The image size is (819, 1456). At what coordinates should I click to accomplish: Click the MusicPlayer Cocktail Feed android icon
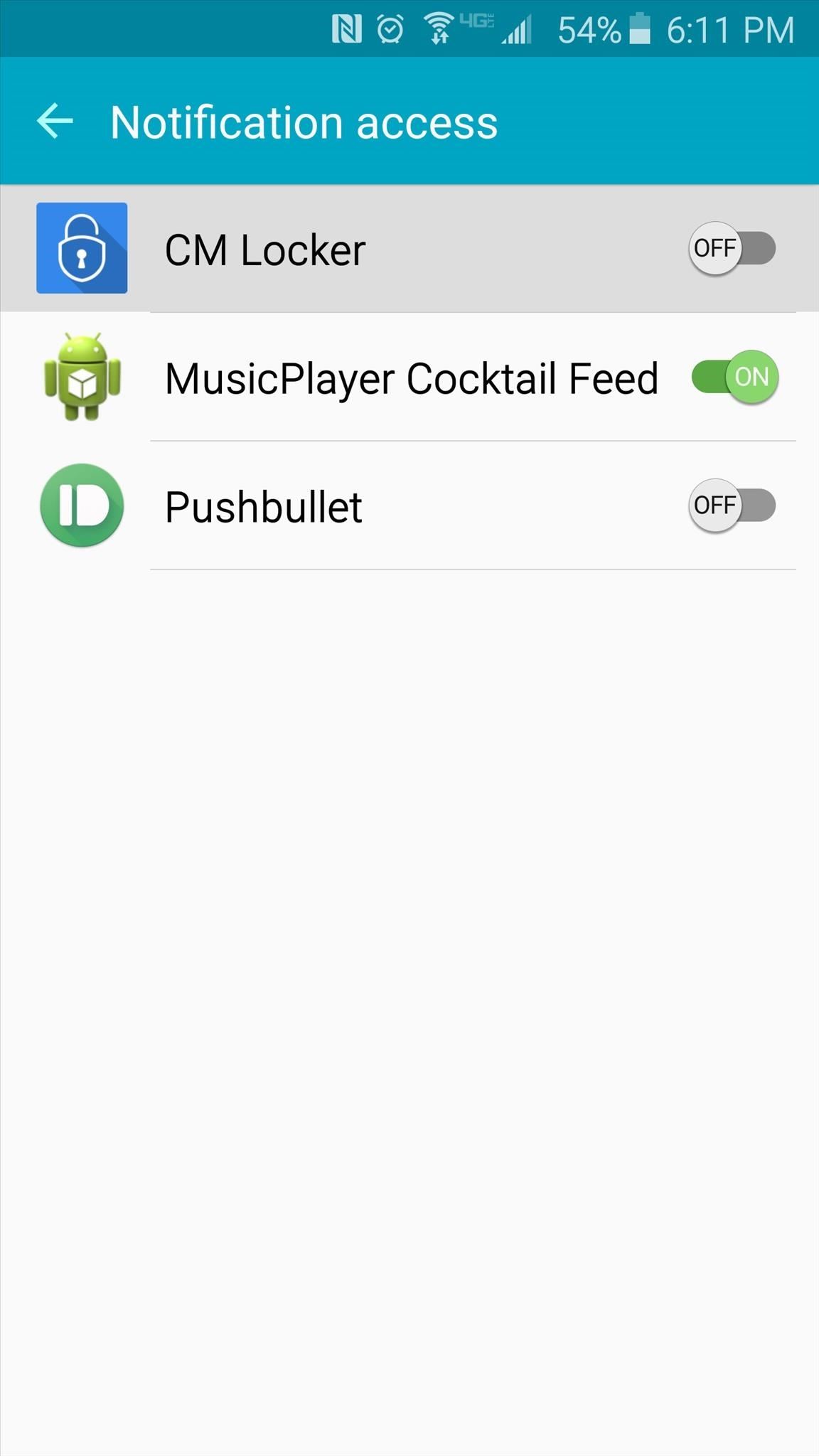tap(81, 377)
